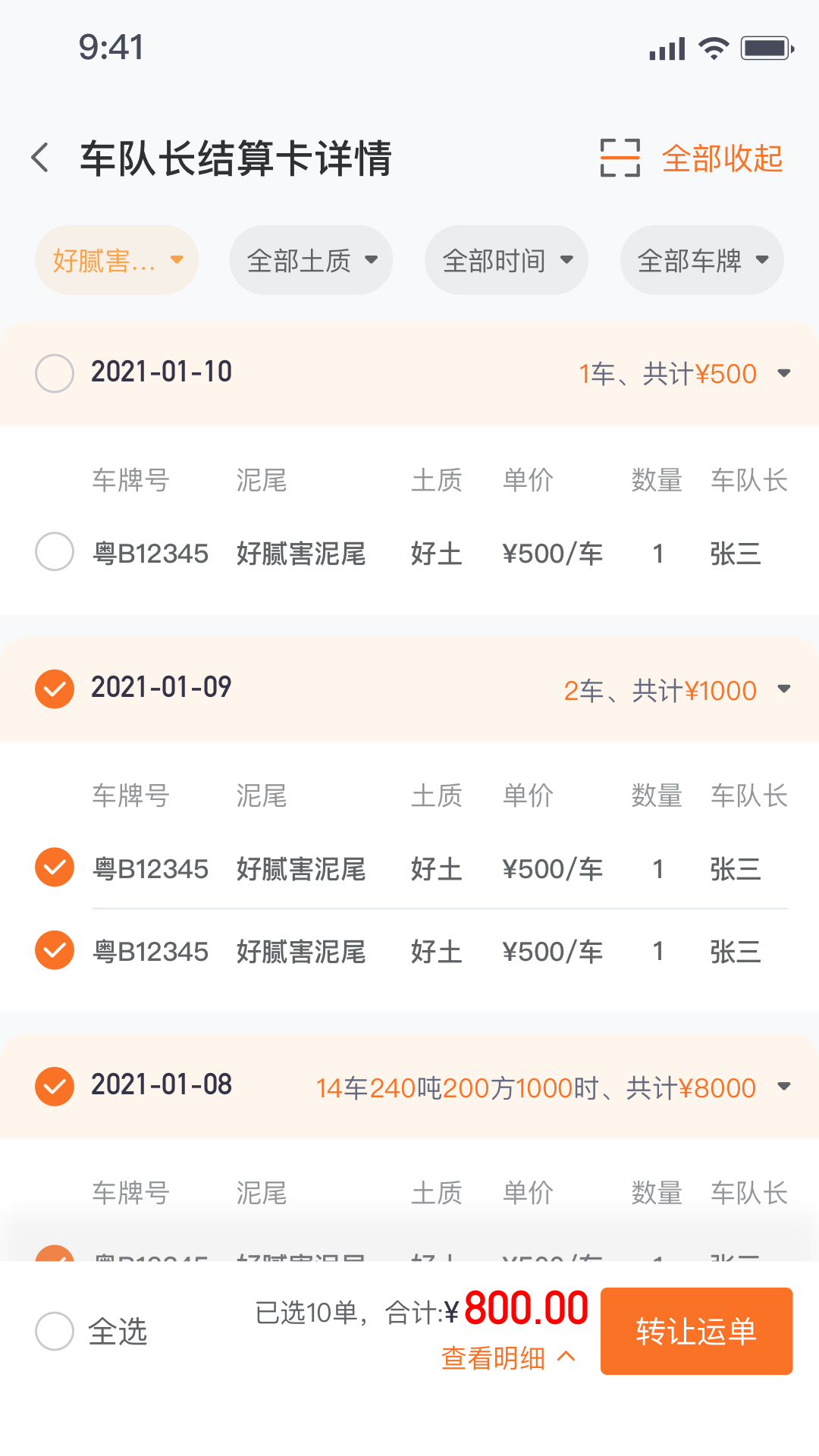The height and width of the screenshot is (1456, 819).
Task: Open the 全部车牌 filter dropdown
Action: click(x=701, y=259)
